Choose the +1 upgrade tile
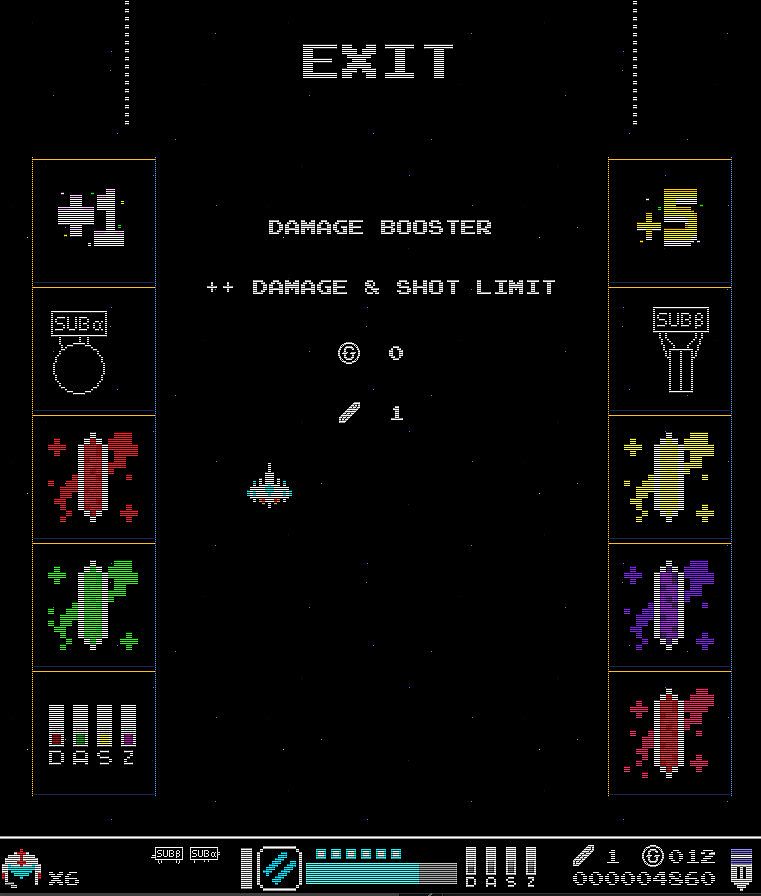 (94, 222)
